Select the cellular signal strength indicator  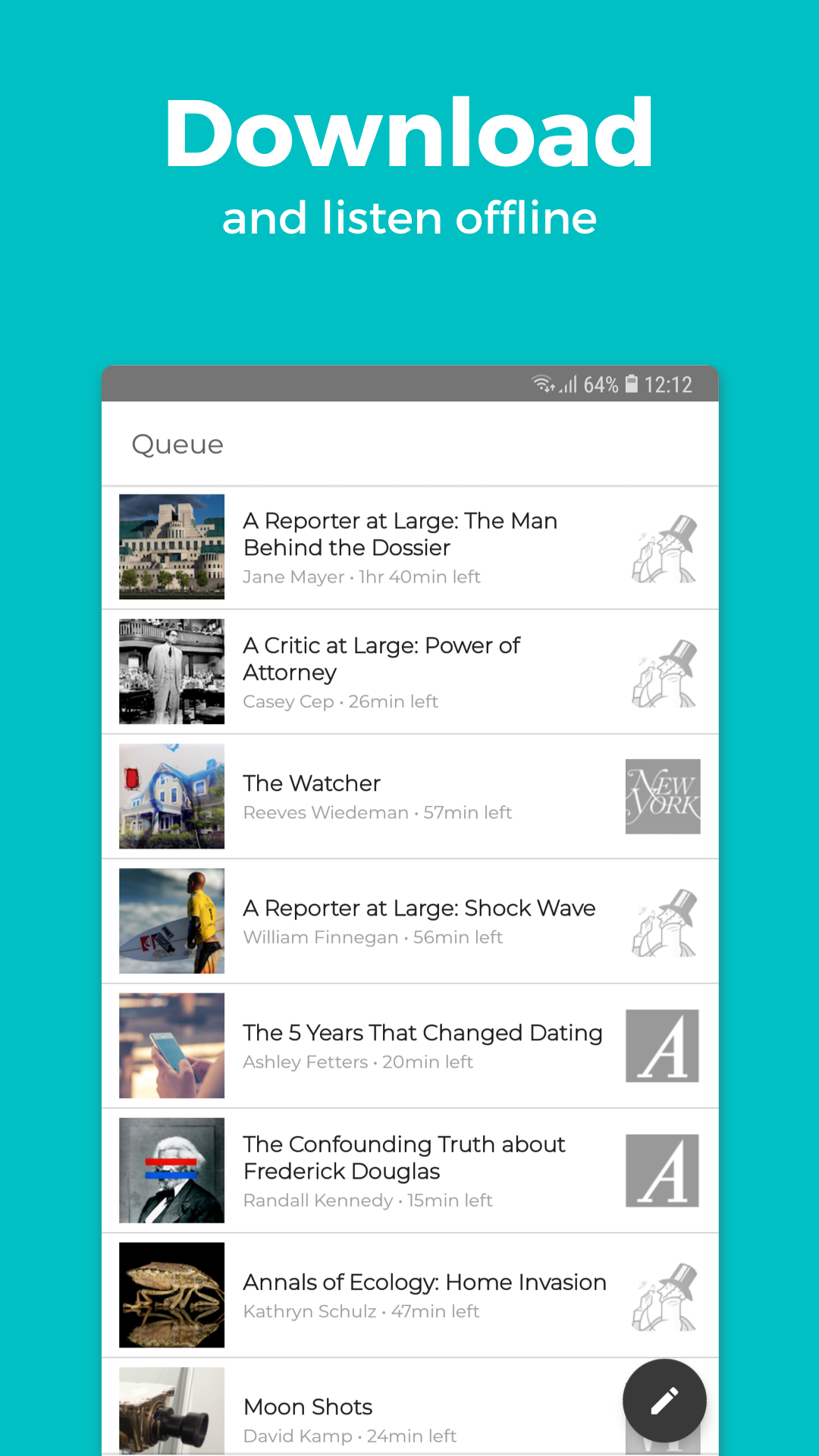568,384
